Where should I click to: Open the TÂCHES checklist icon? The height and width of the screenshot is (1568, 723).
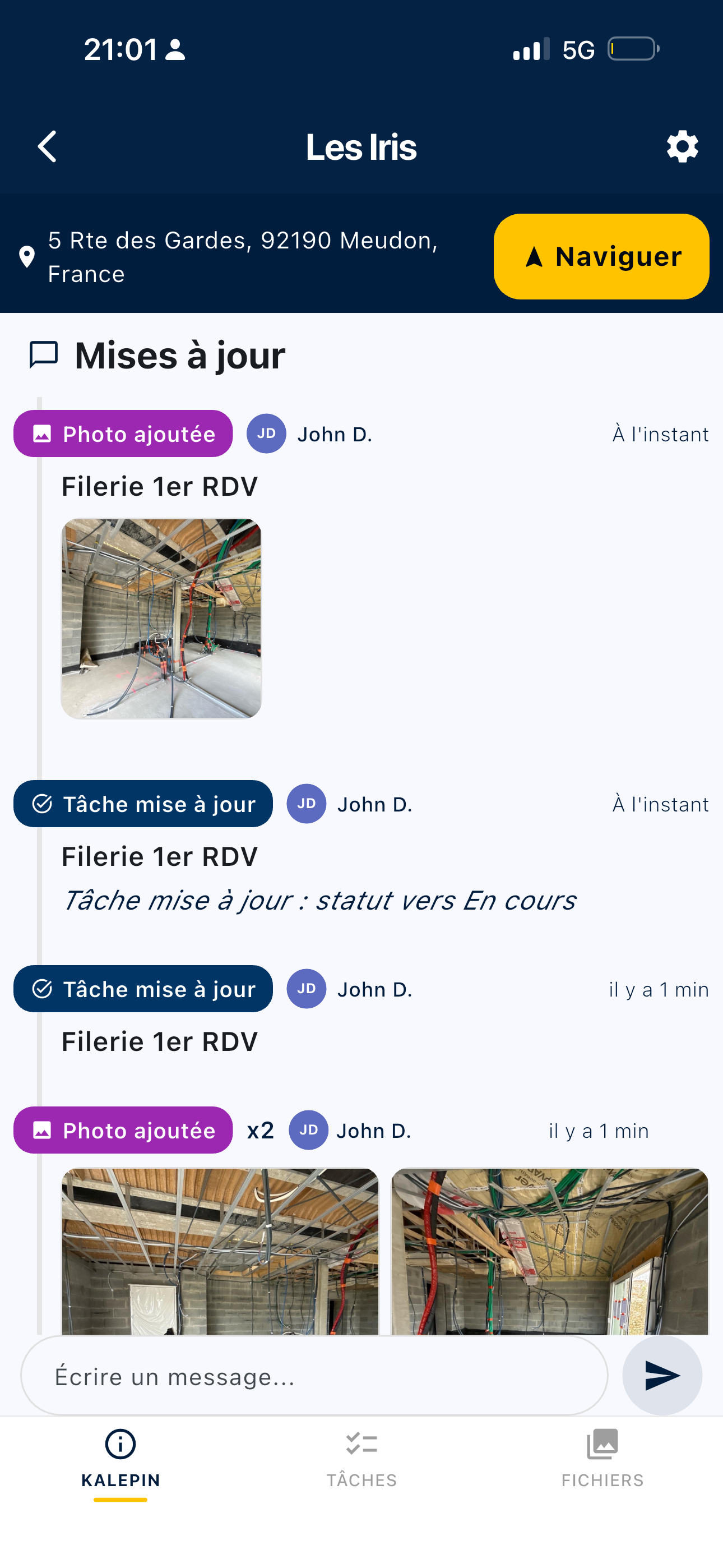(361, 1443)
